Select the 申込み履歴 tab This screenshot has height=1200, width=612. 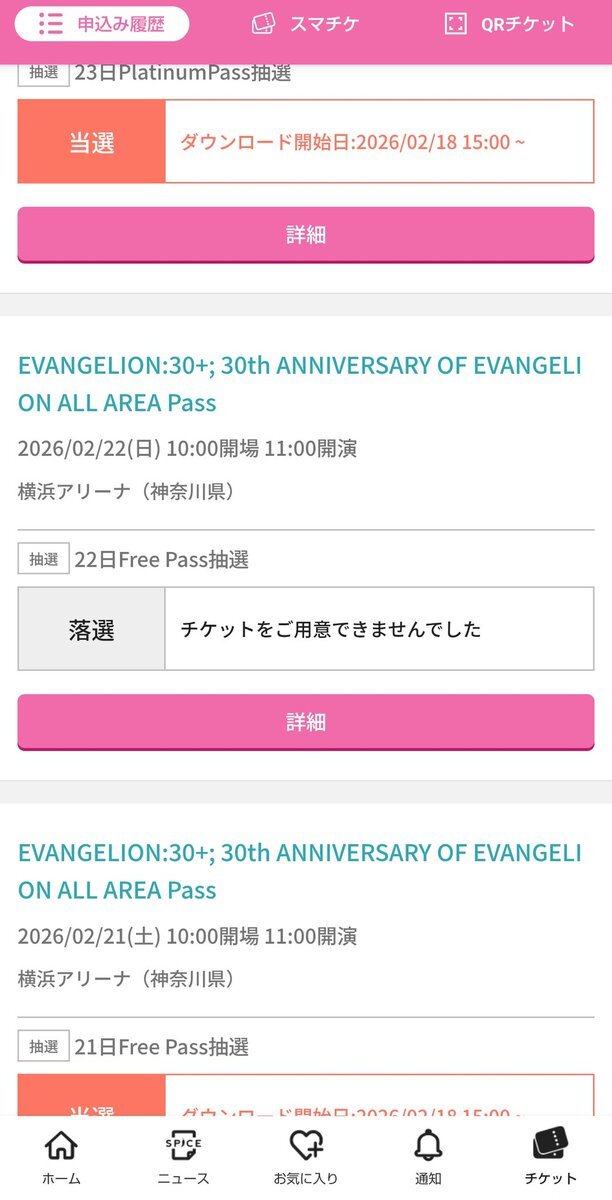click(x=101, y=24)
